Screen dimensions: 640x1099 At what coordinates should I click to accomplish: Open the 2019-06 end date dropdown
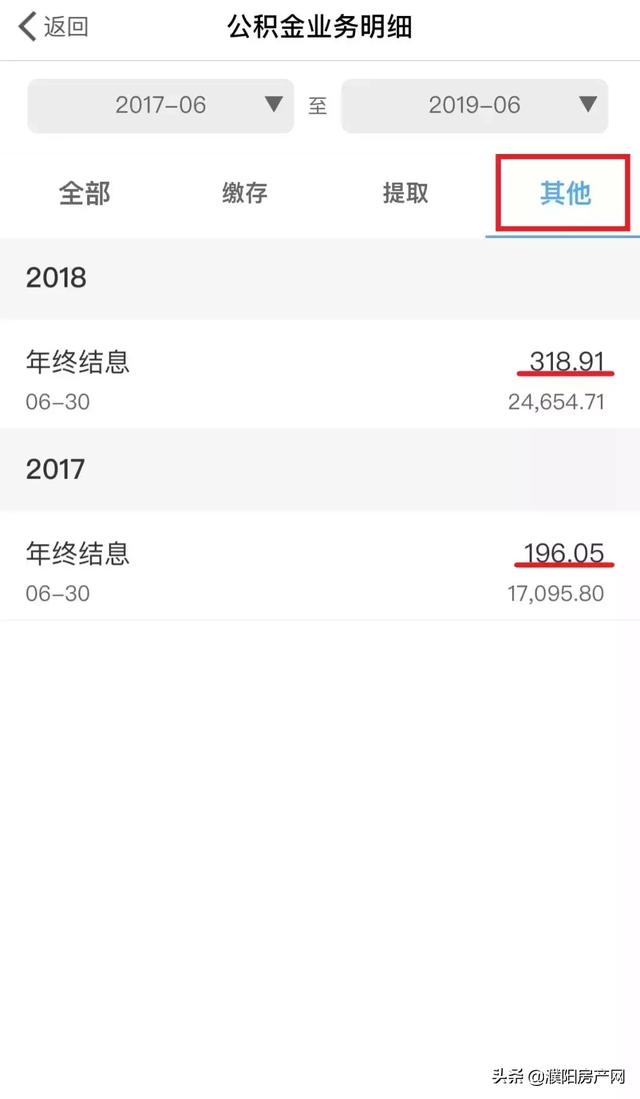pyautogui.click(x=474, y=105)
